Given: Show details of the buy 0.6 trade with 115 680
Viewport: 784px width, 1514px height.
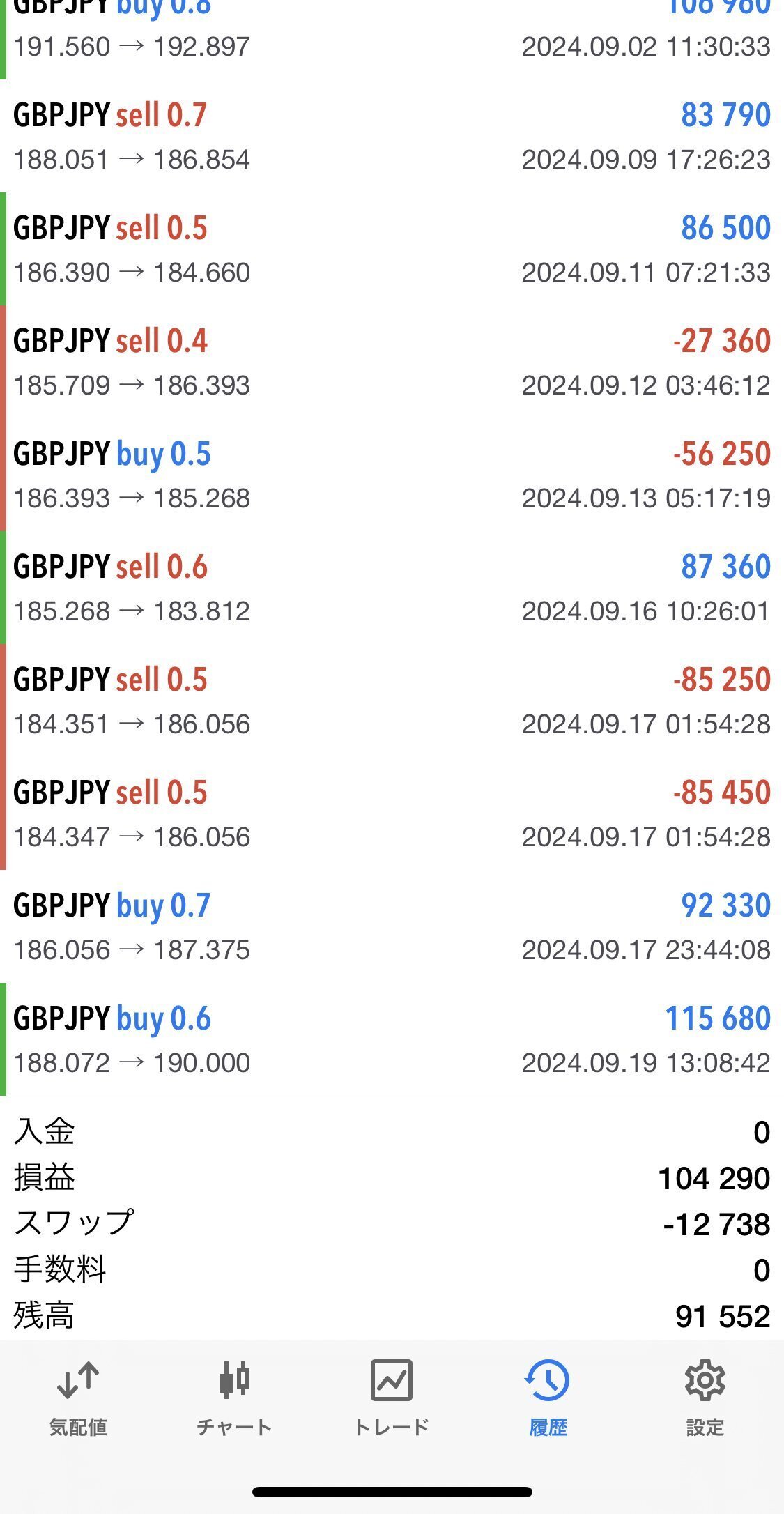Looking at the screenshot, I should pyautogui.click(x=392, y=1039).
